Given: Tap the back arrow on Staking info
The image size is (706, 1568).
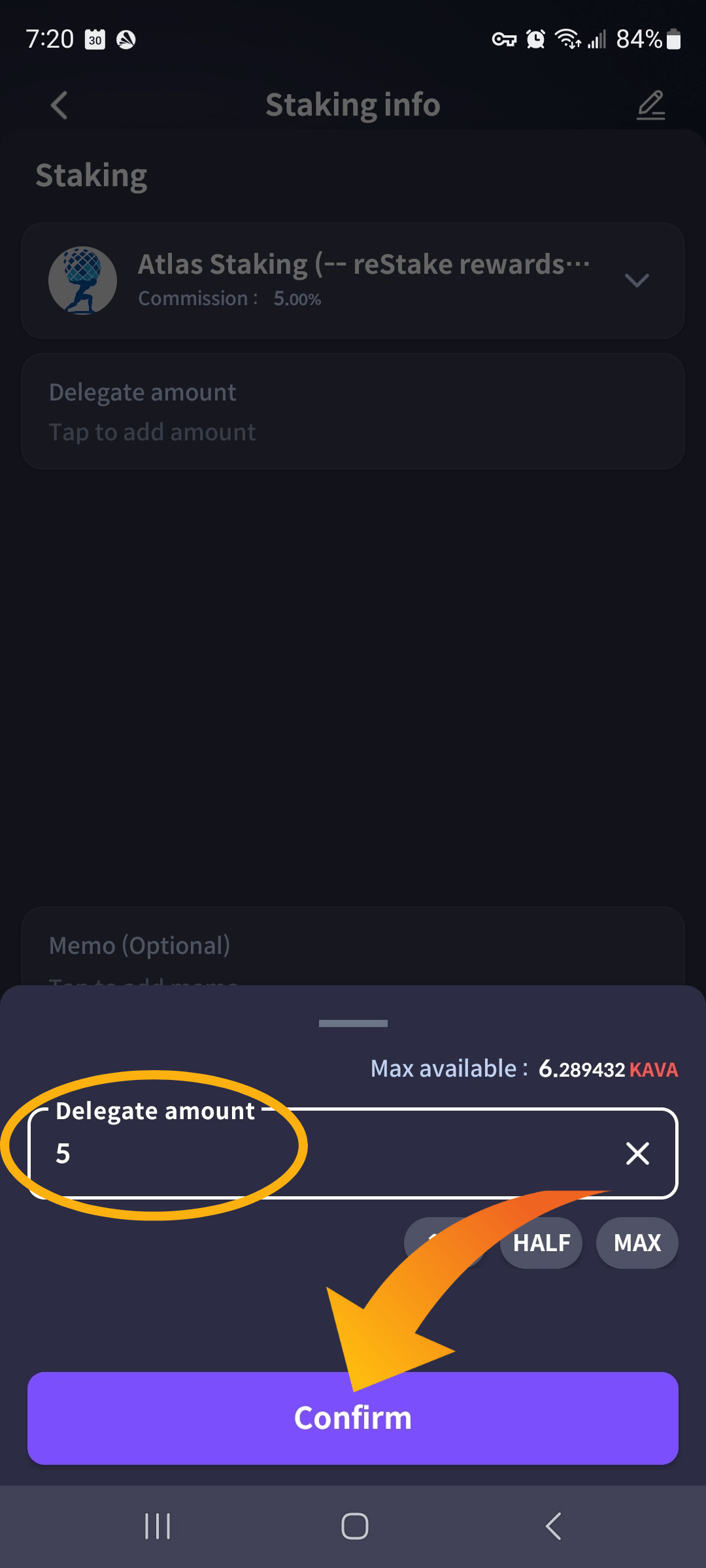Looking at the screenshot, I should coord(59,105).
